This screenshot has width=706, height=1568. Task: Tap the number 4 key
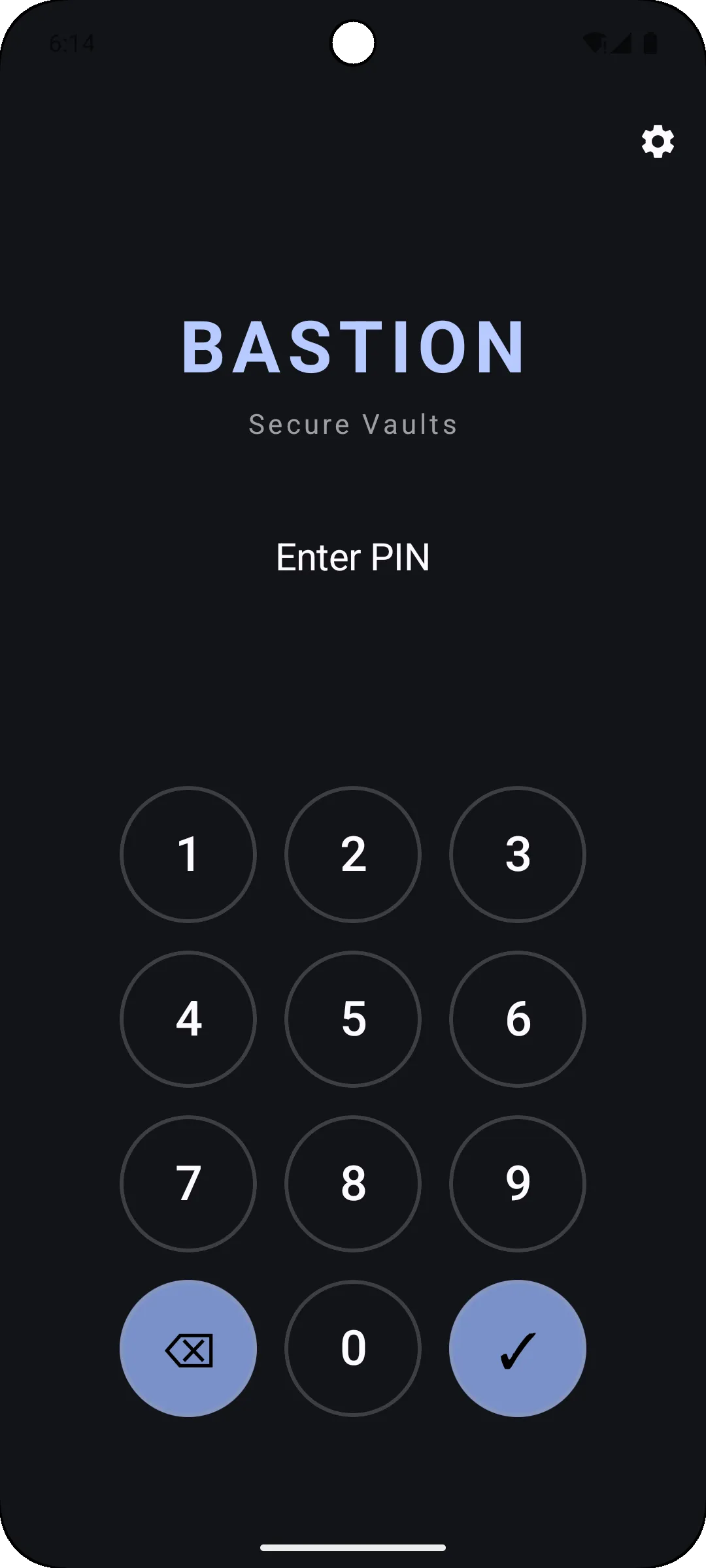click(188, 1019)
